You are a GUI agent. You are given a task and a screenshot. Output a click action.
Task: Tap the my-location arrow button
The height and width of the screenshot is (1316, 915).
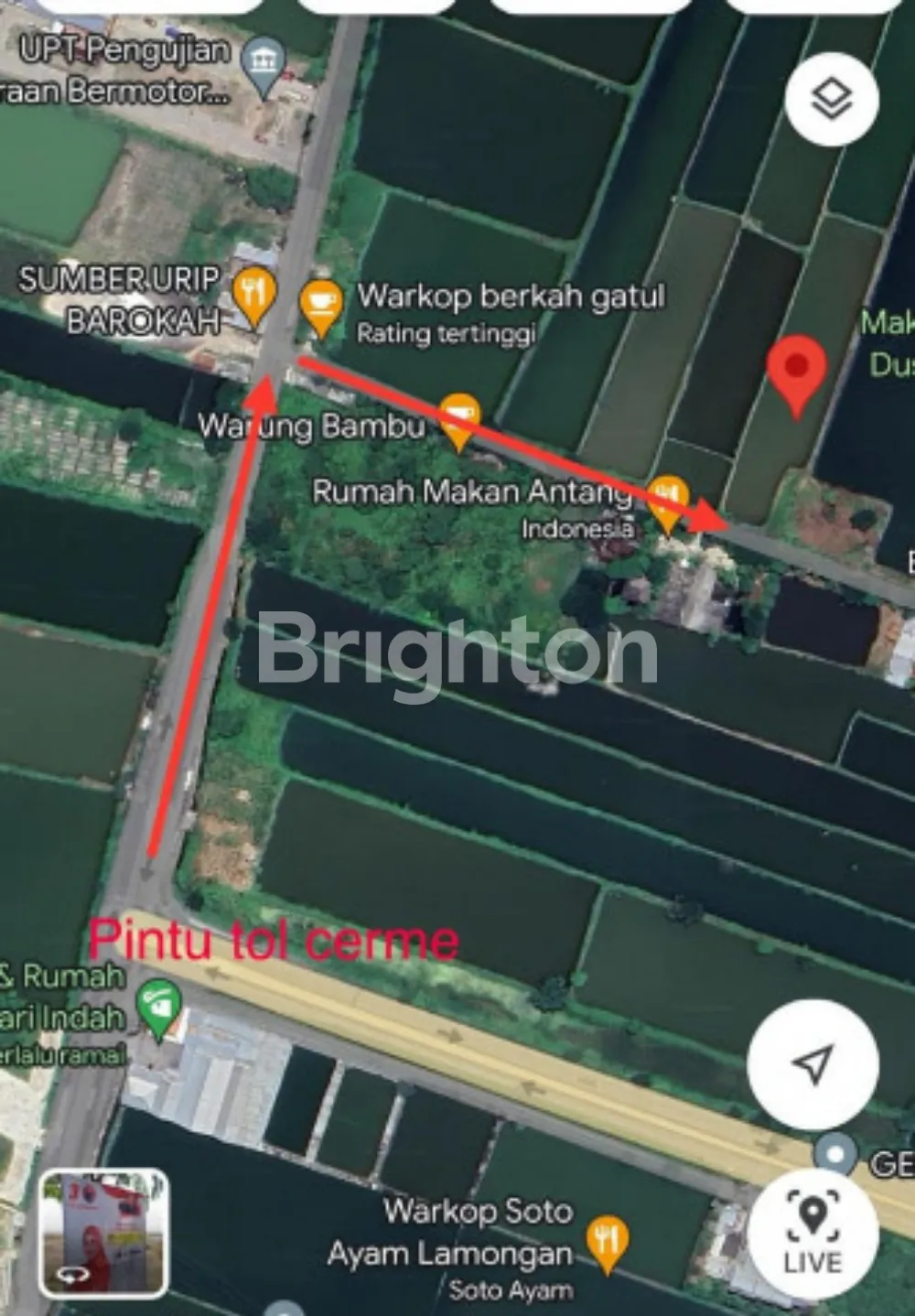coord(813,1063)
